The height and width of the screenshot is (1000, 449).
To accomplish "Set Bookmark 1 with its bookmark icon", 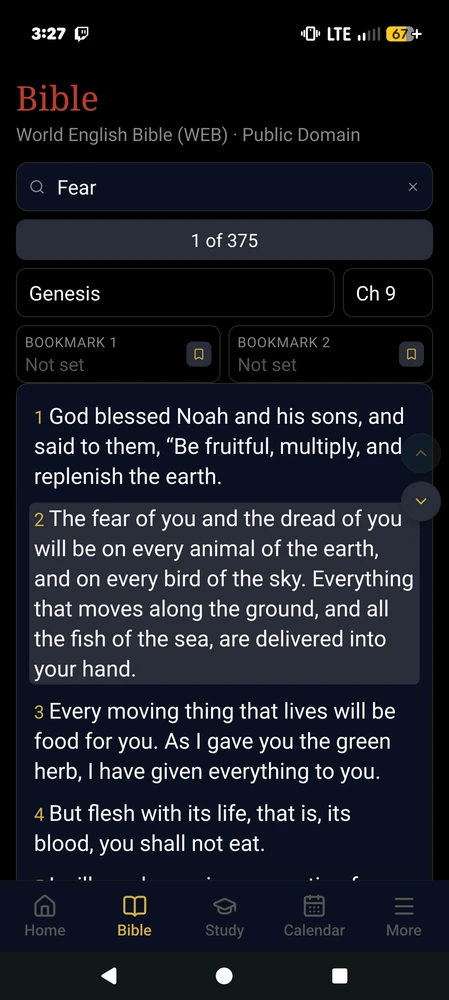I will [198, 354].
